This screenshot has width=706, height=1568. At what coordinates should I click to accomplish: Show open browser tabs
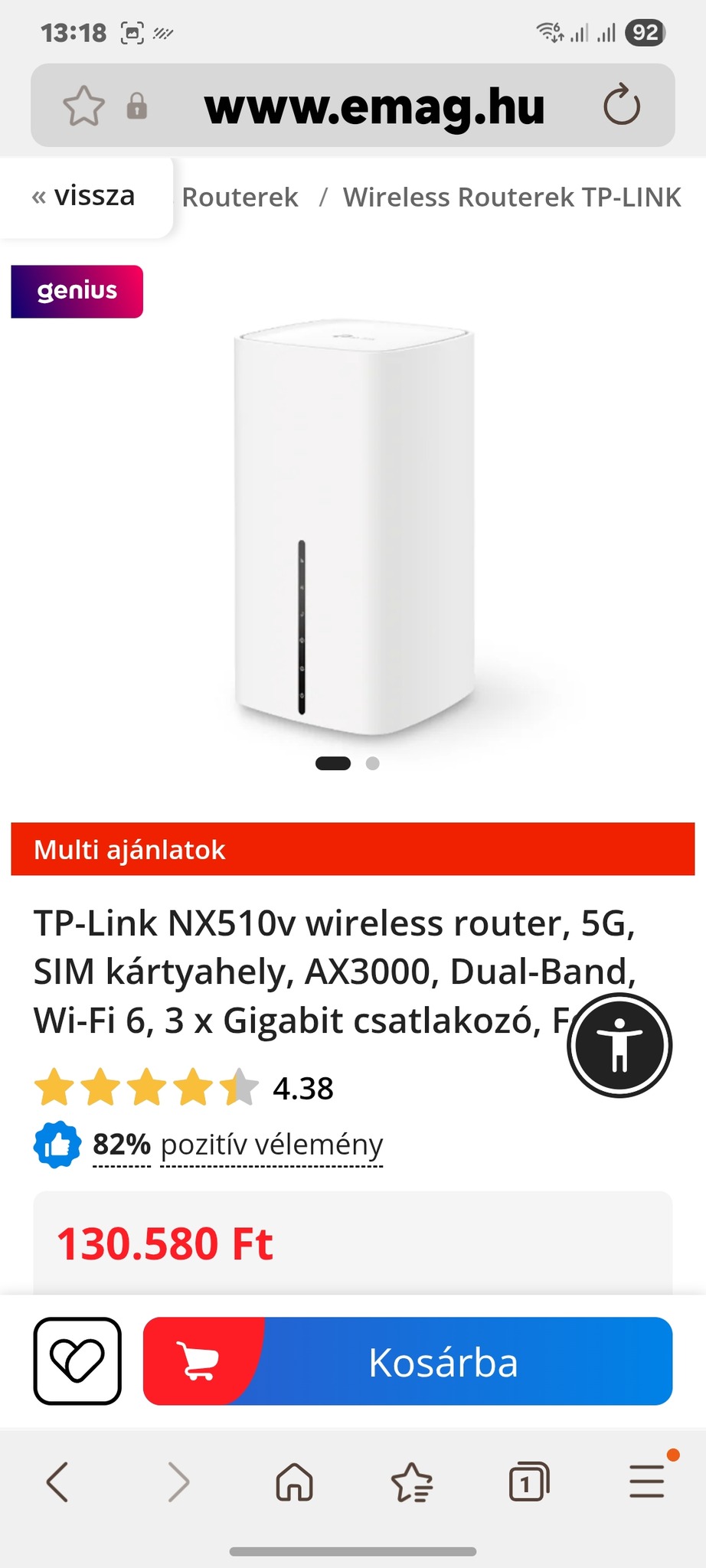pos(529,1481)
